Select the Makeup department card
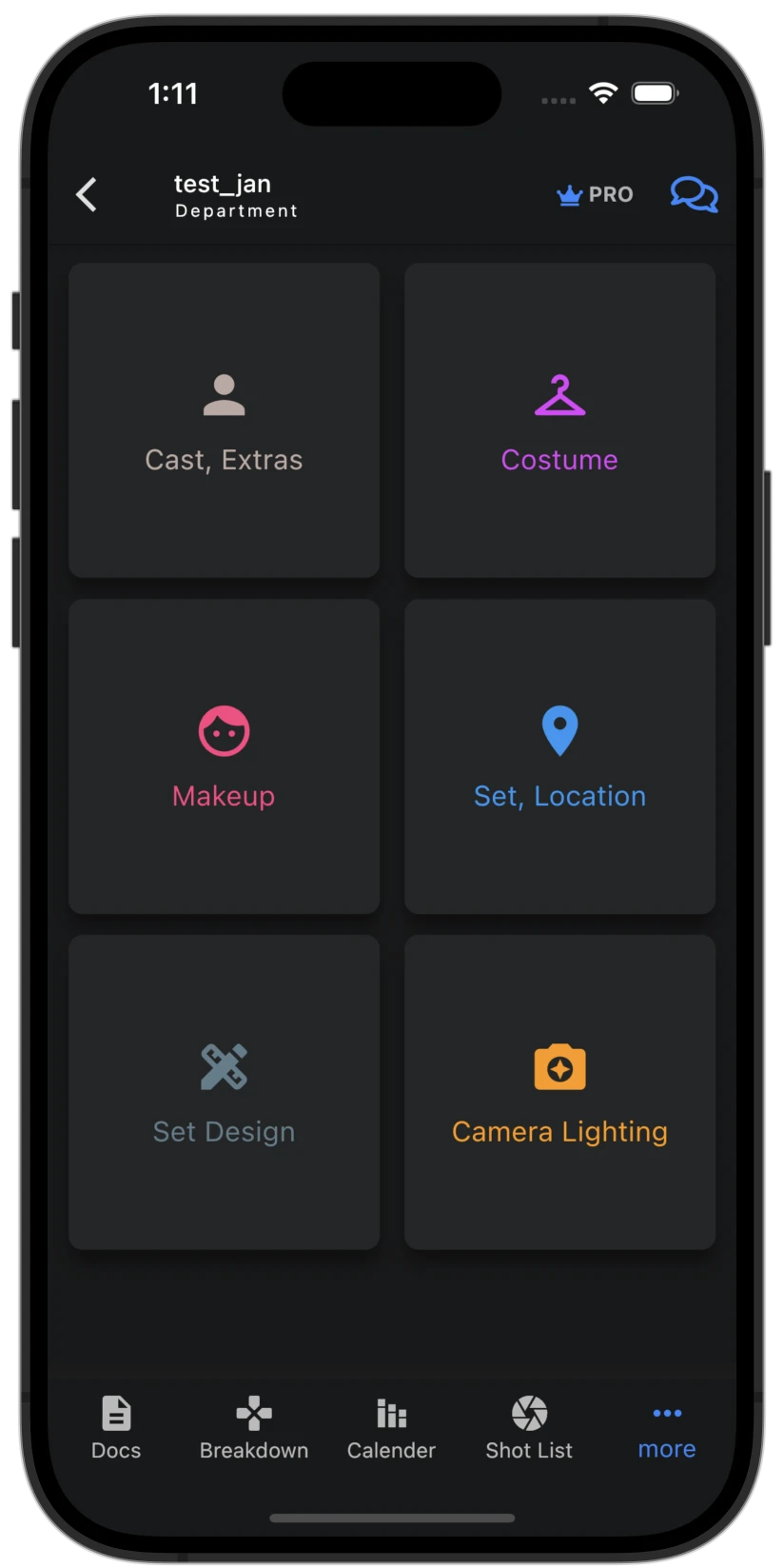 224,757
